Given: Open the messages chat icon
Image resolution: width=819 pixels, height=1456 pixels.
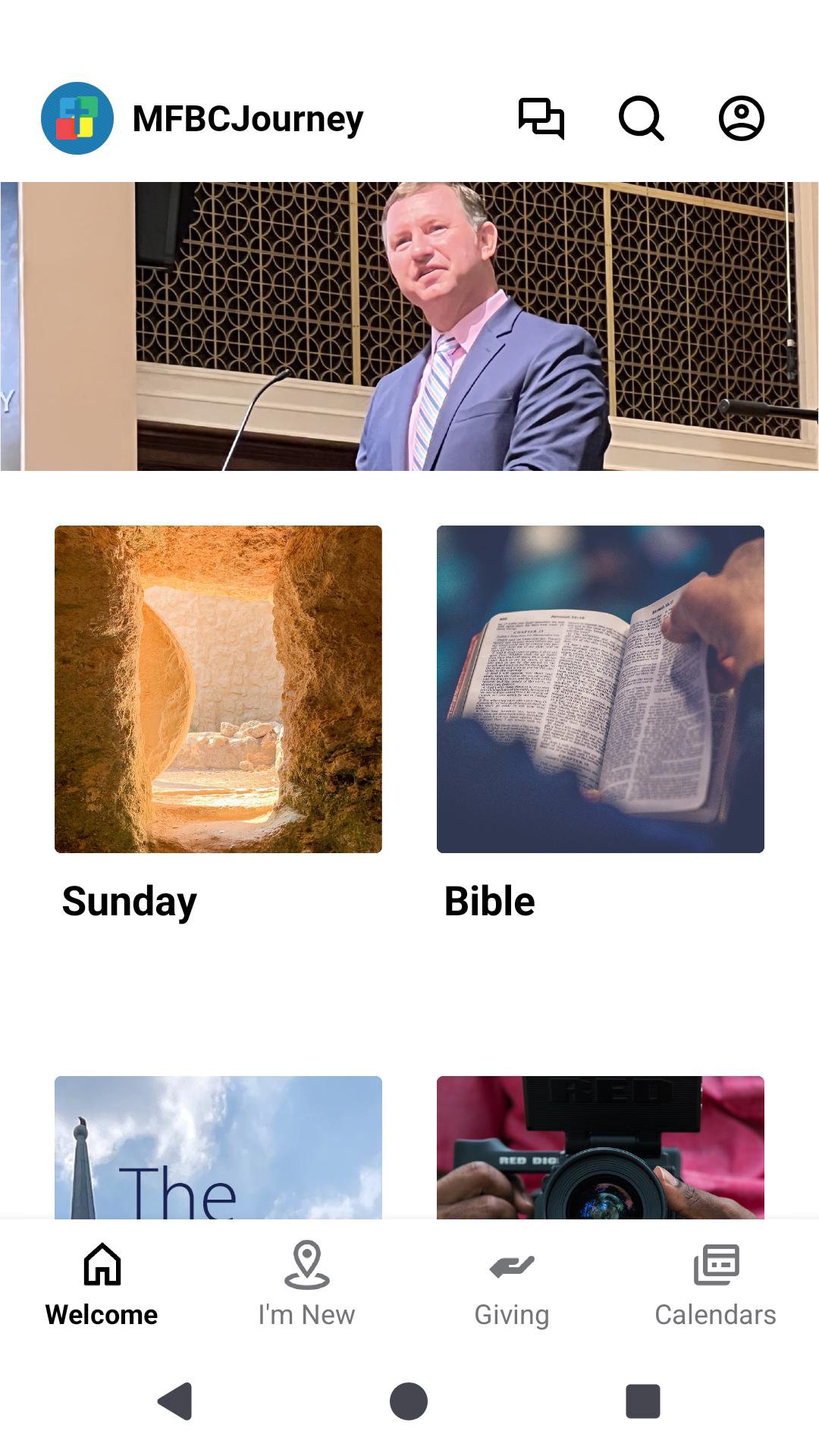Looking at the screenshot, I should (x=541, y=118).
